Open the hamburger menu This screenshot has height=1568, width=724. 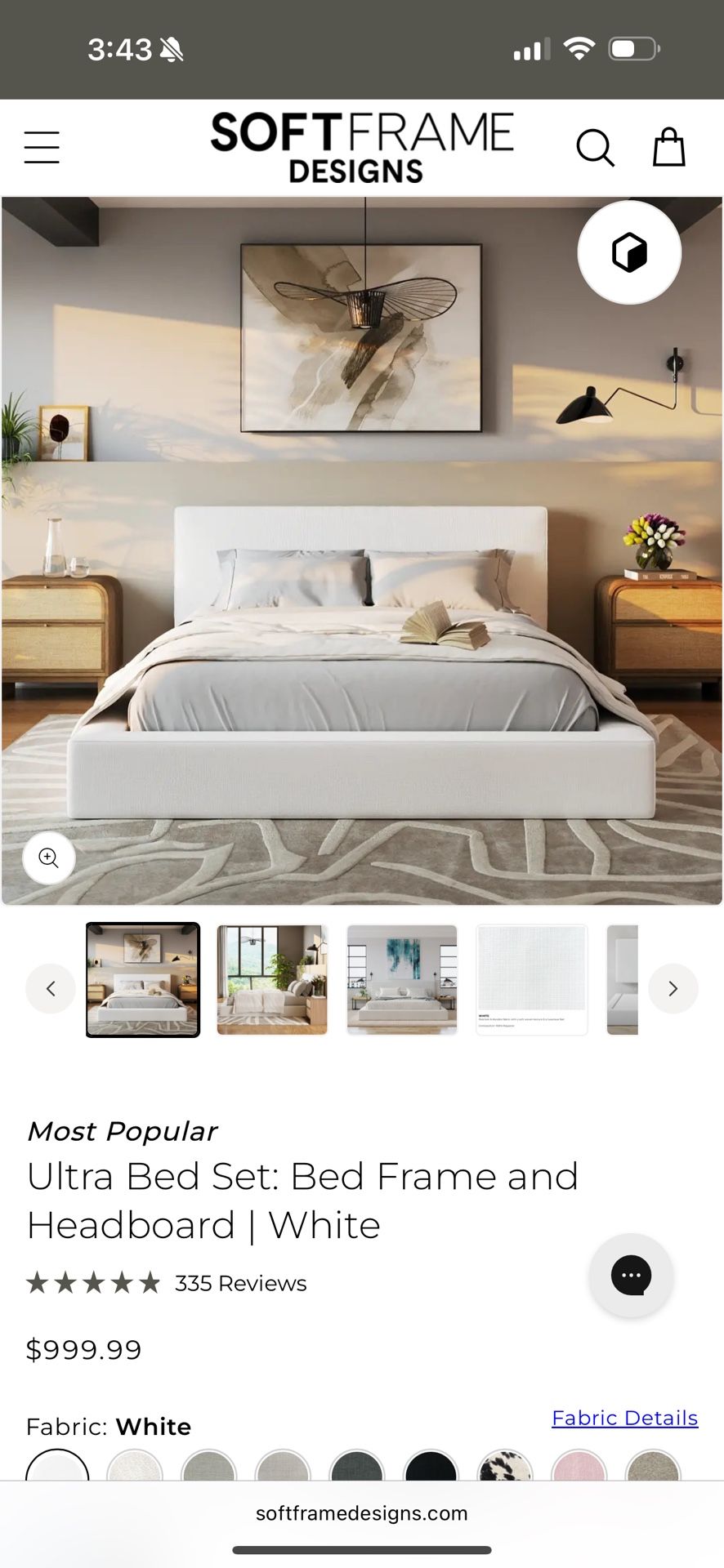(42, 148)
